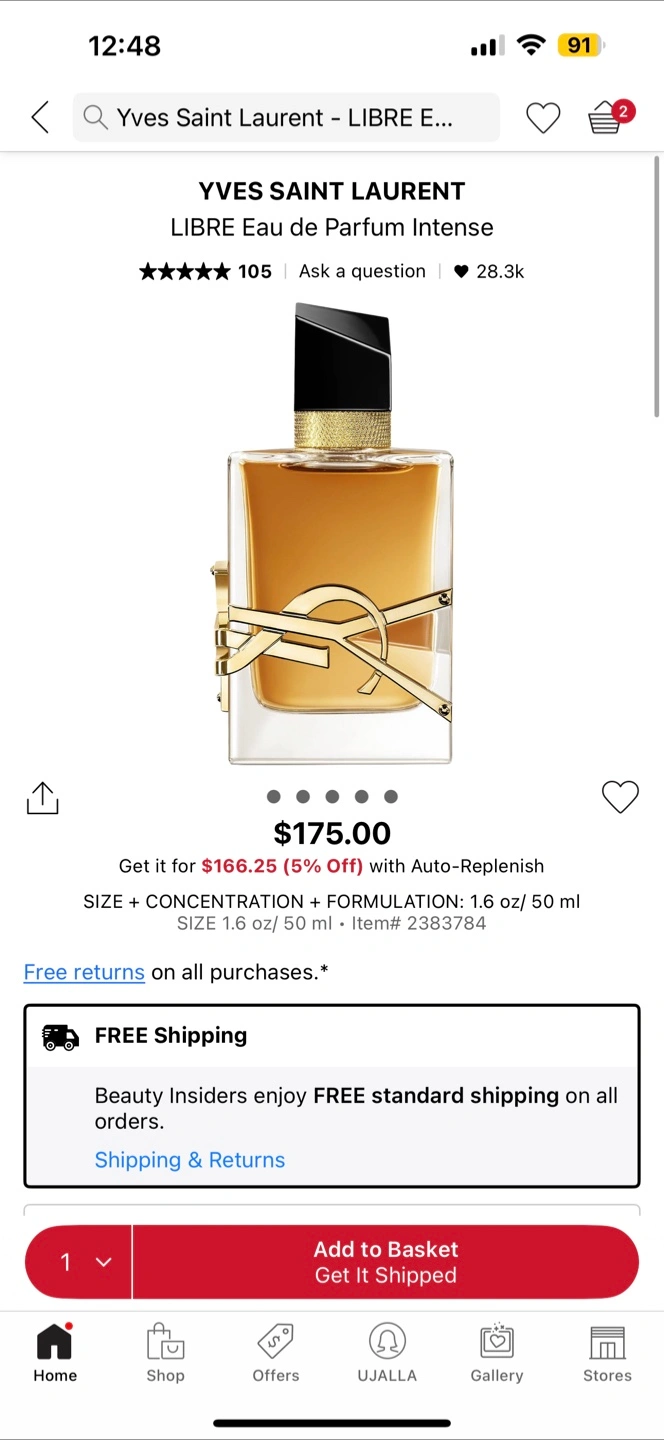The width and height of the screenshot is (664, 1440).
Task: Switch to the Home tab
Action: 55,1353
